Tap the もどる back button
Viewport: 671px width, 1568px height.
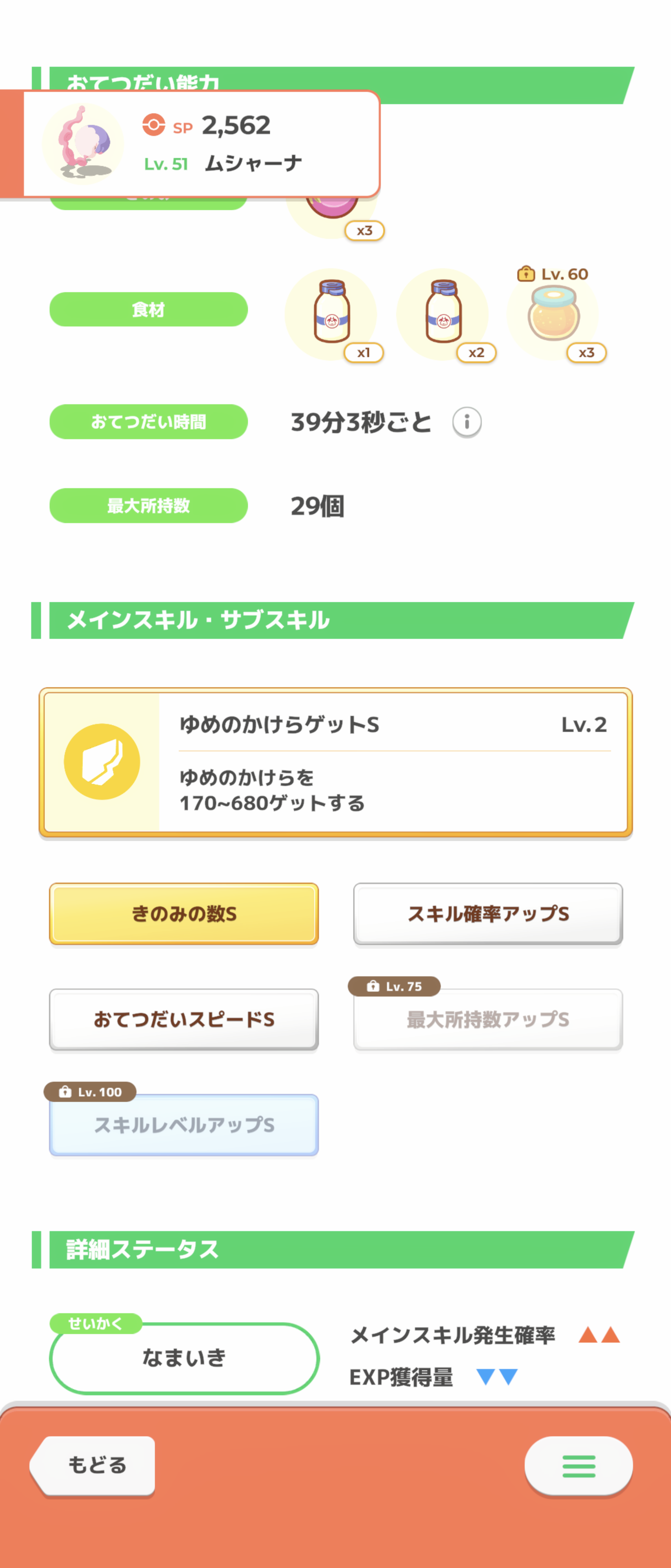95,1465
